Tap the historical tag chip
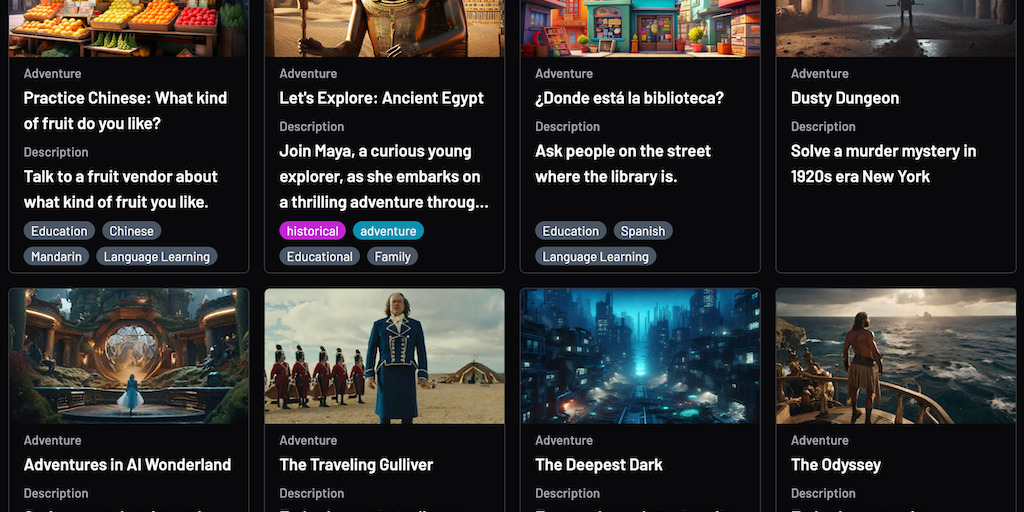The height and width of the screenshot is (512, 1024). pos(312,231)
